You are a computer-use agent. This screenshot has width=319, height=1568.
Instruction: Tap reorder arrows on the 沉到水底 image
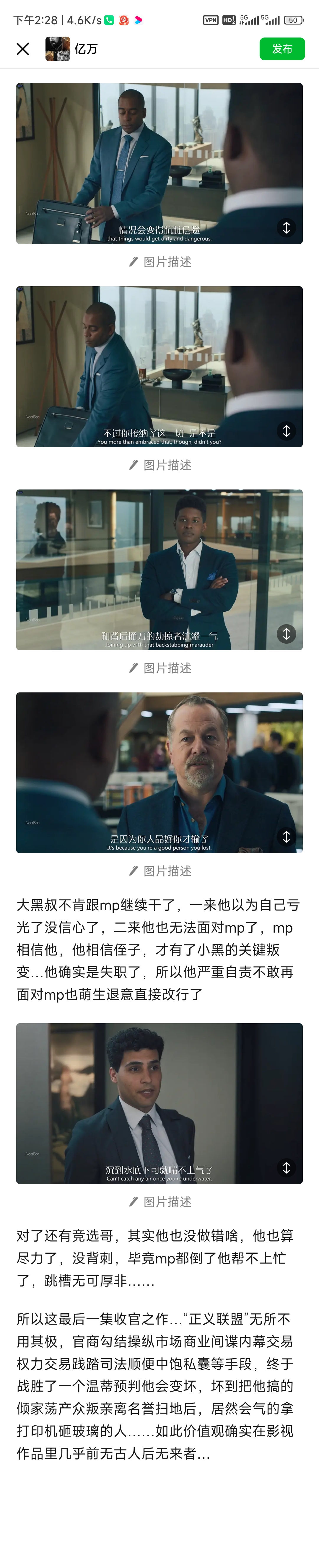(286, 1167)
